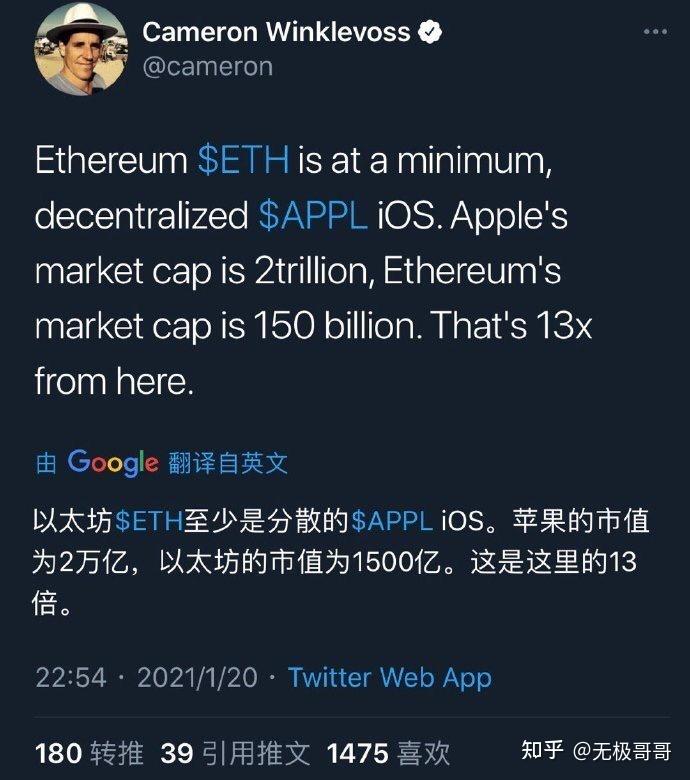Open Cameron Winklevoss's profile picture
Image resolution: width=690 pixels, height=780 pixels.
point(81,49)
